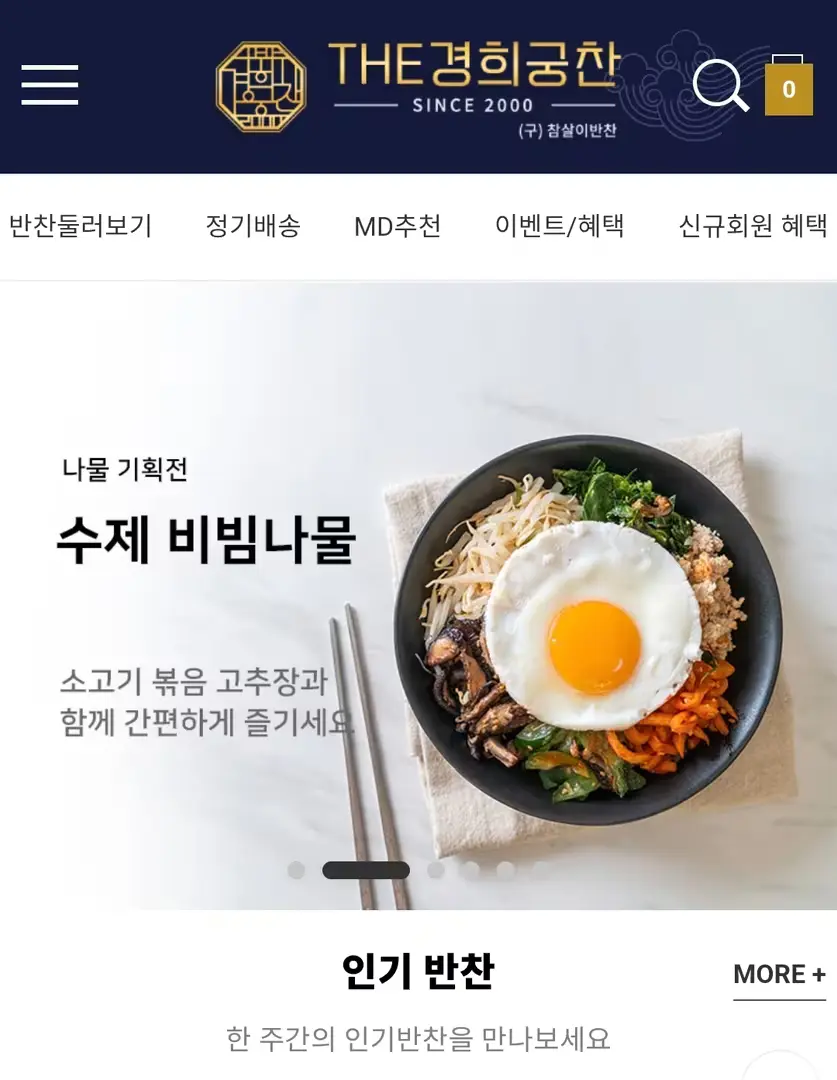Jump to the first banner slide dot
837x1080 pixels.
296,870
